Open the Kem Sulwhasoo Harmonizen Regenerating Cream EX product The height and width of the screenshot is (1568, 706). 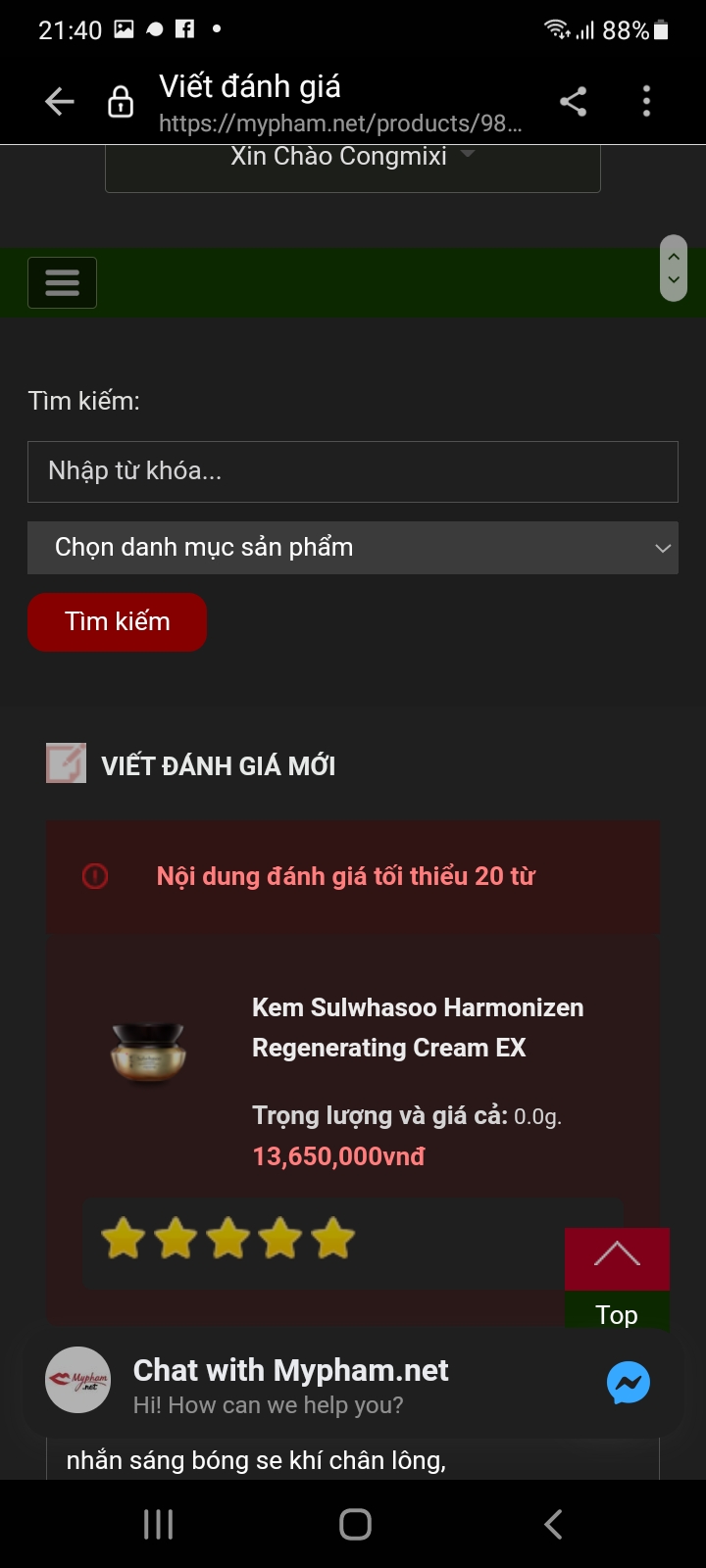click(417, 1027)
